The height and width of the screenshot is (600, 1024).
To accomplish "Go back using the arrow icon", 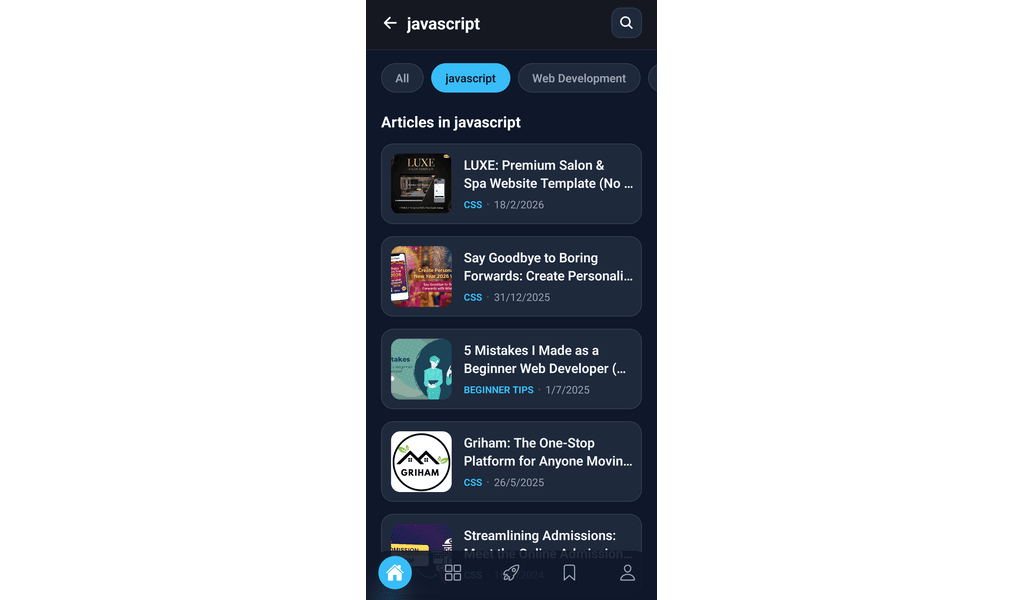I will click(390, 23).
